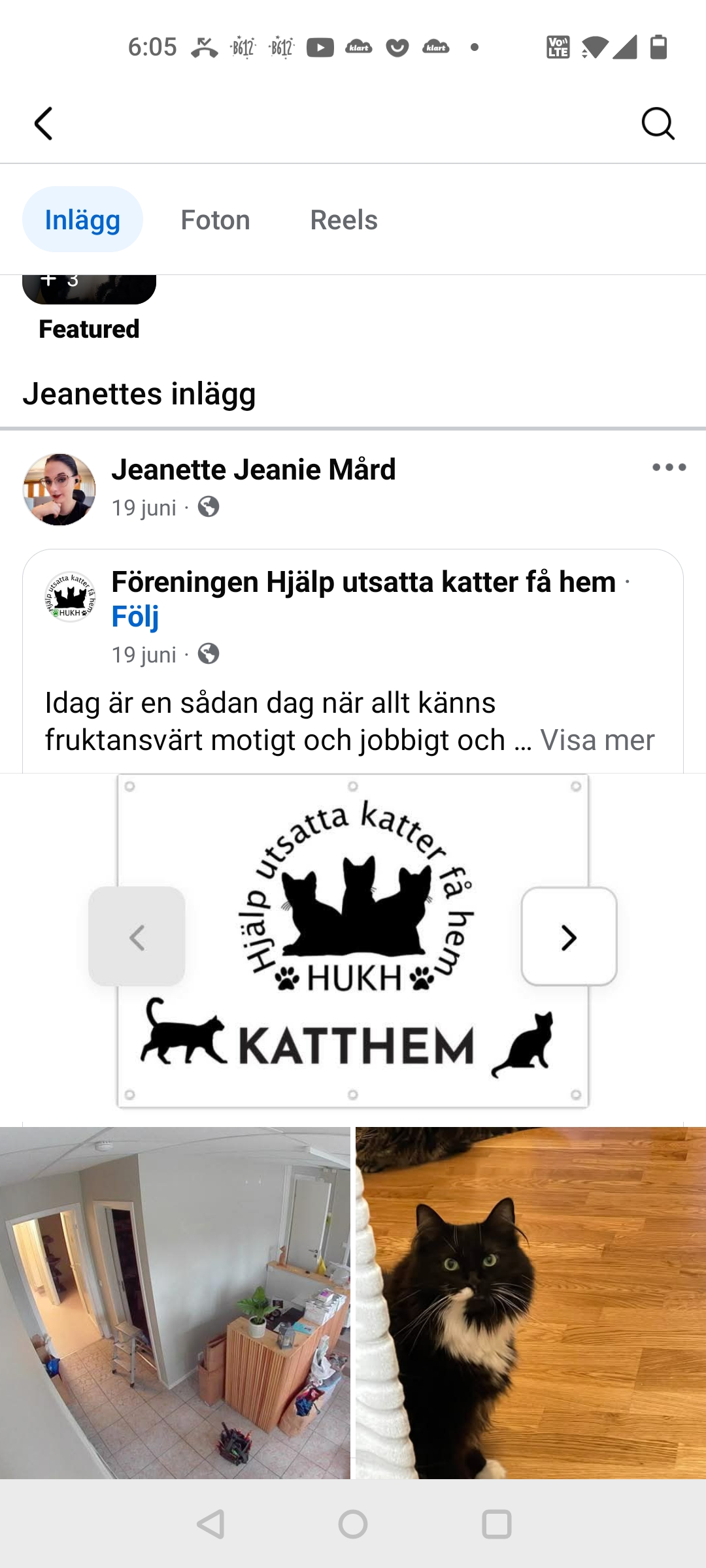706x1568 pixels.
Task: Open the Featured collection thumbnail
Action: pyautogui.click(x=89, y=289)
